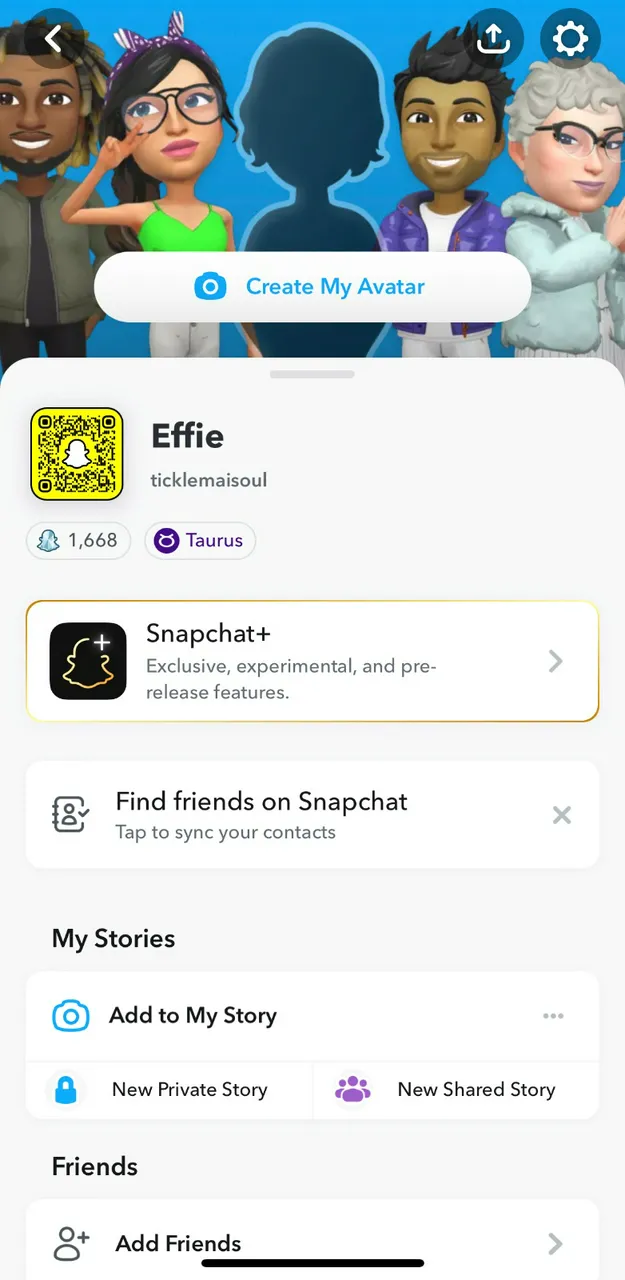Open settings gear icon
Screen dimensions: 625x1280
click(570, 39)
